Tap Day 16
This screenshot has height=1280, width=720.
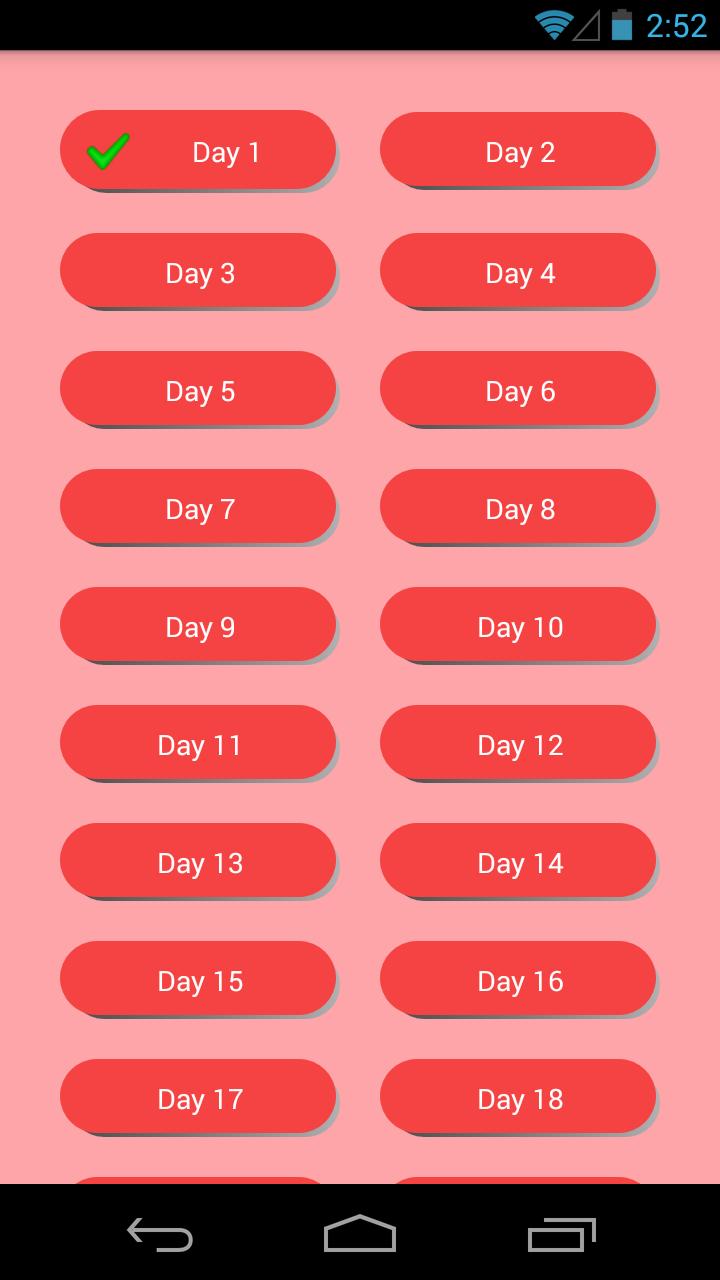pos(518,980)
